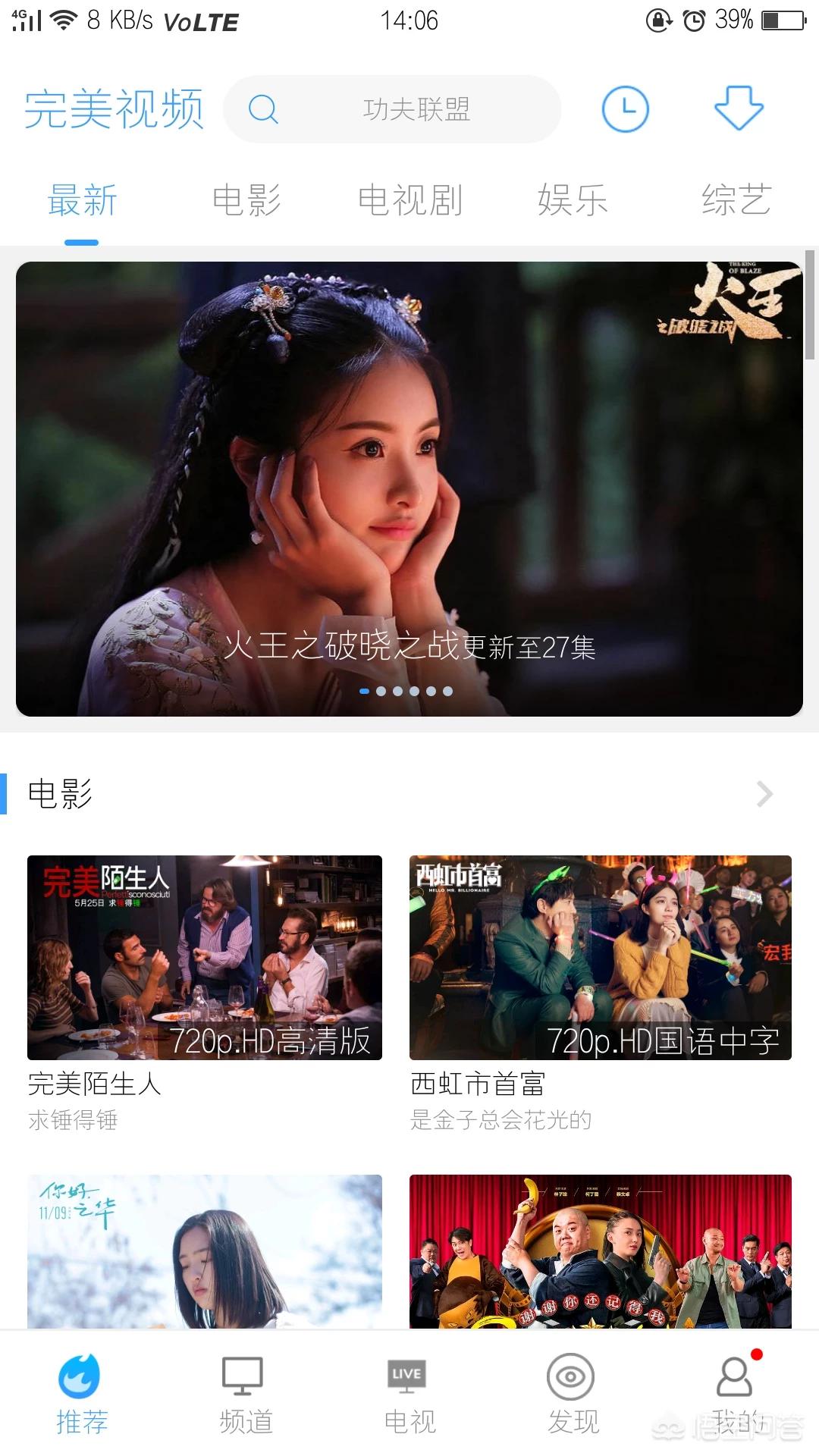Screen dimensions: 819x1456
Task: Open the red-curtain comedy movie poster
Action: pyautogui.click(x=600, y=1251)
